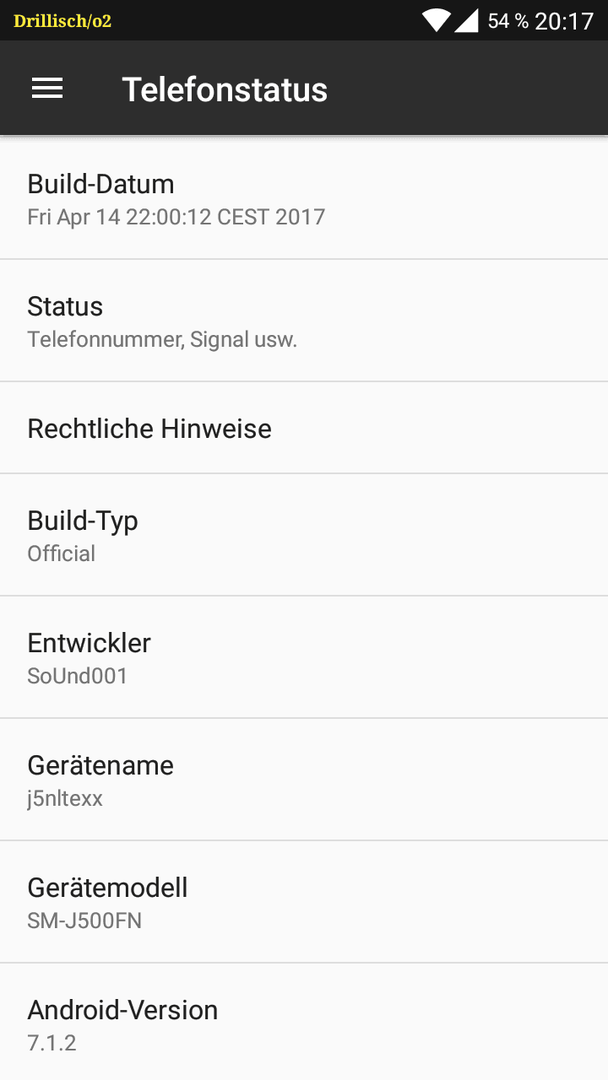Tap the Android-Version 7.1.2 row
608x1080 pixels.
coord(304,1022)
